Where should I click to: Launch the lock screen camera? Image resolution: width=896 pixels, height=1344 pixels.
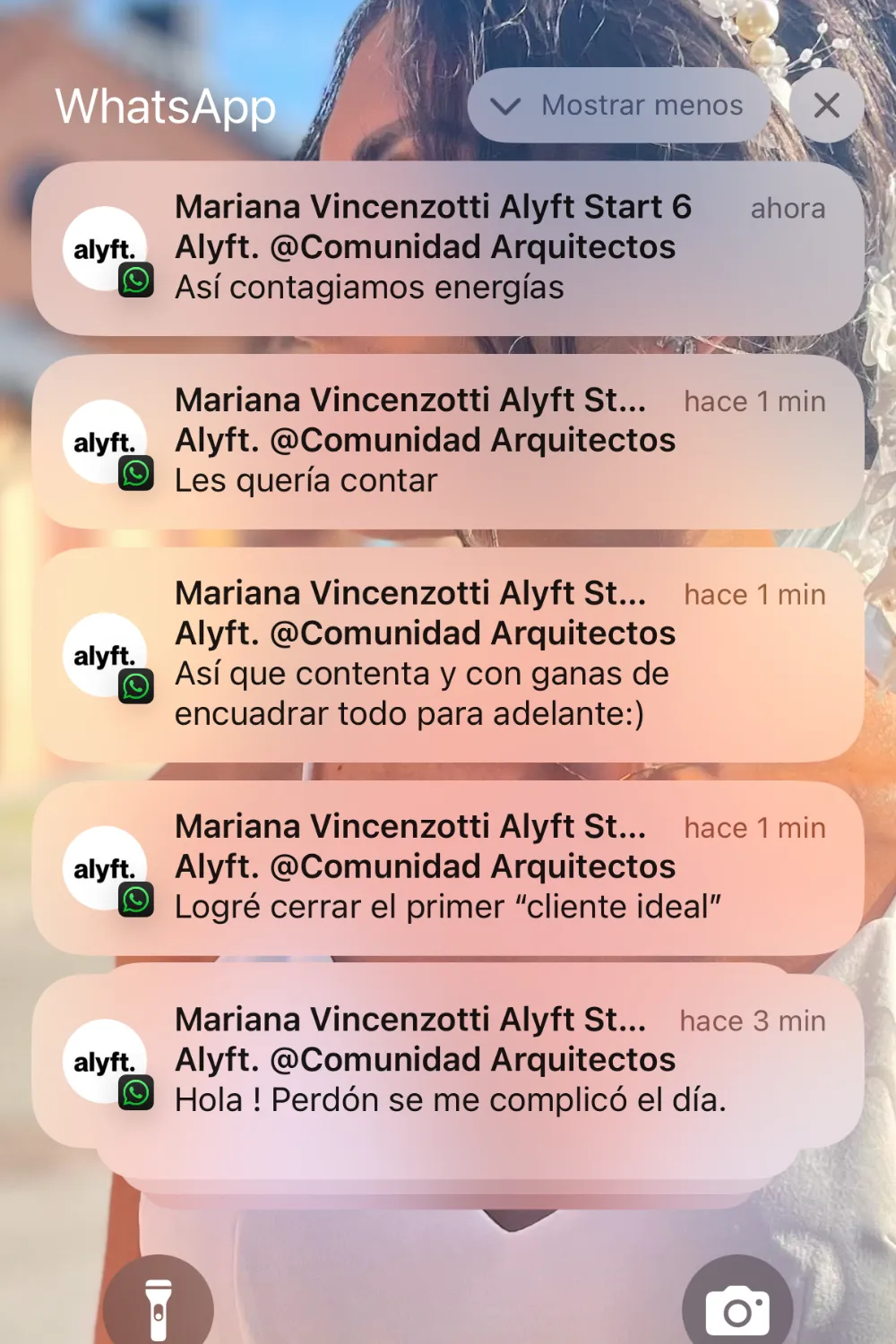737,1308
